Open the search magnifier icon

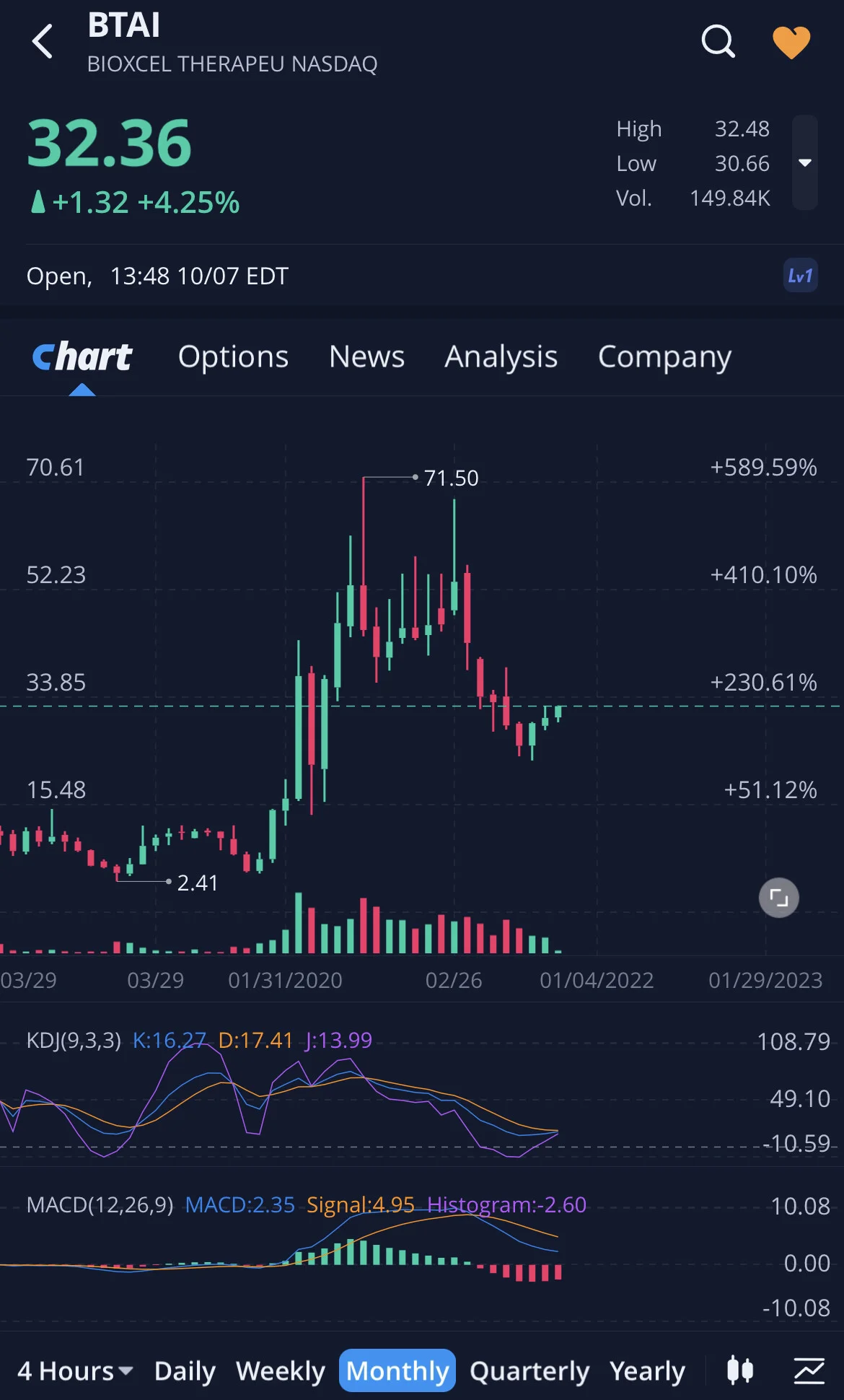pyautogui.click(x=718, y=41)
